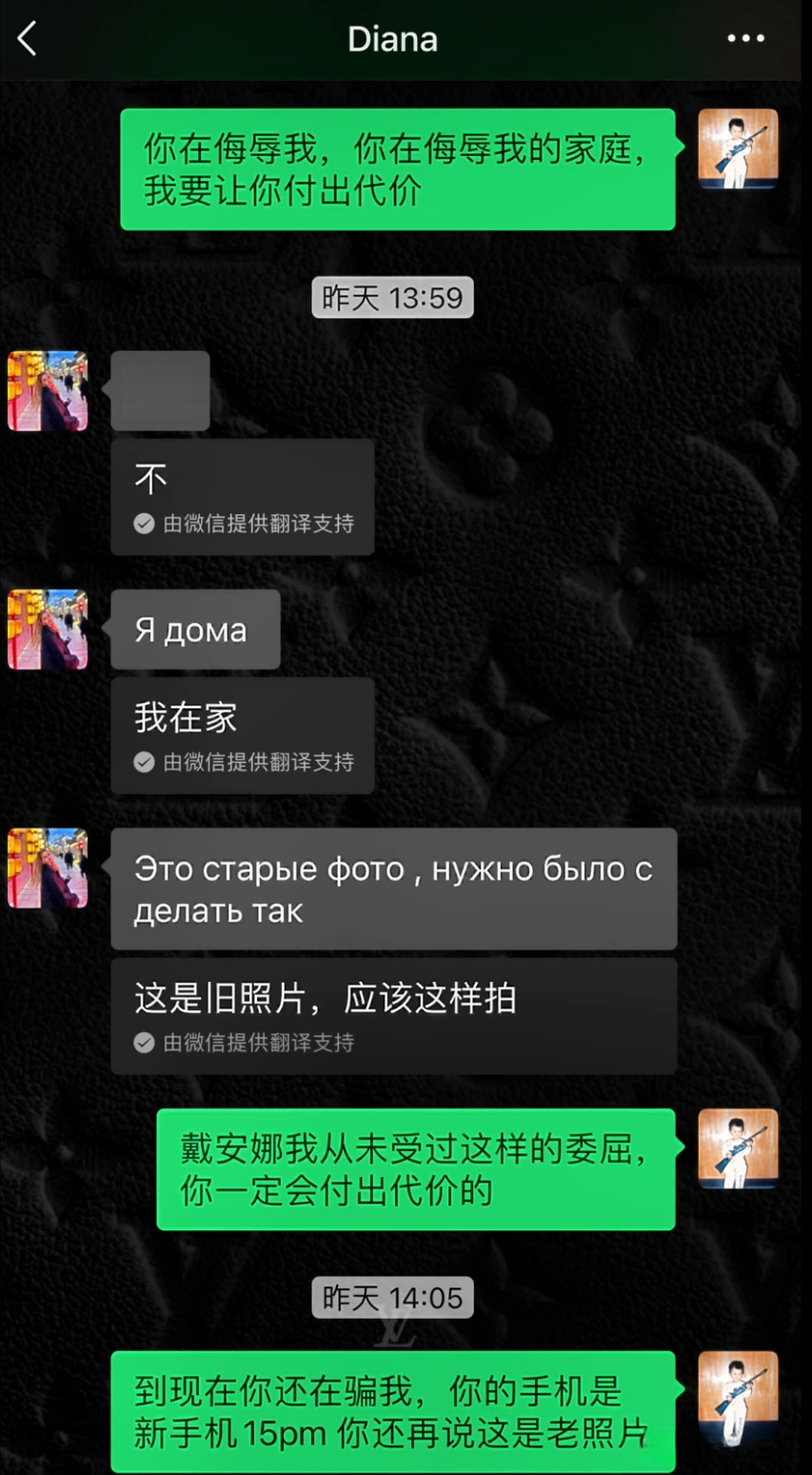812x1475 pixels.
Task: Go back from Diana's chat
Action: point(28,39)
